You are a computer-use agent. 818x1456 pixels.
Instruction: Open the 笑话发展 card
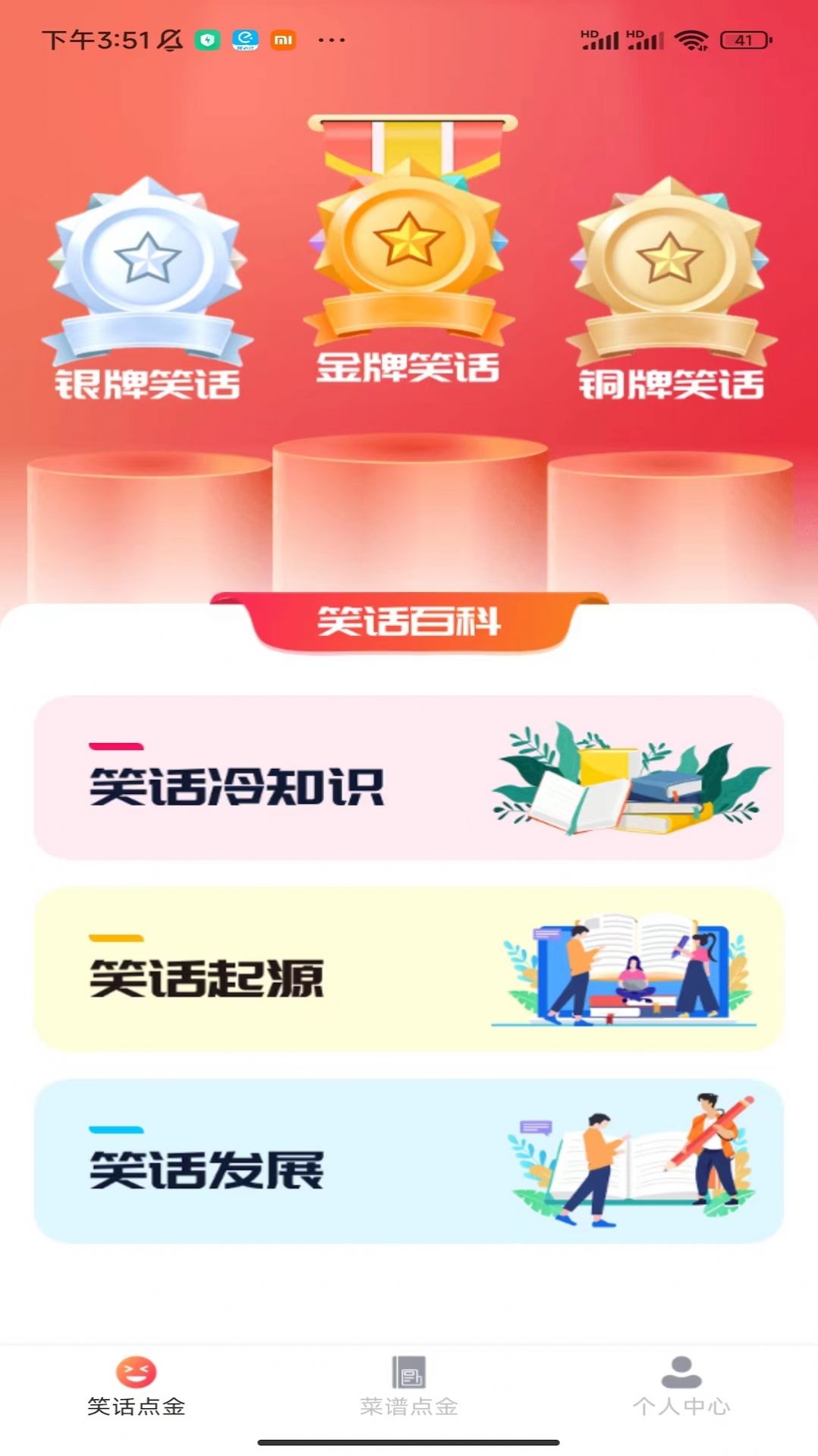(408, 1161)
